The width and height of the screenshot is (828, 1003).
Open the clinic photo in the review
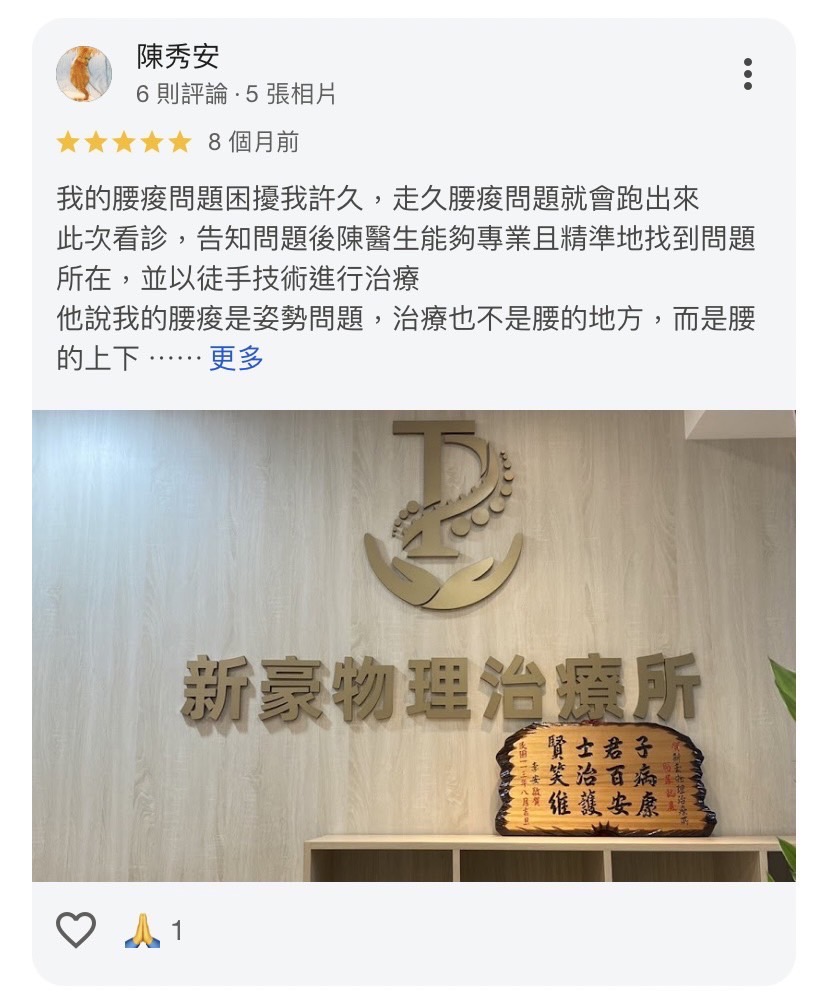414,645
